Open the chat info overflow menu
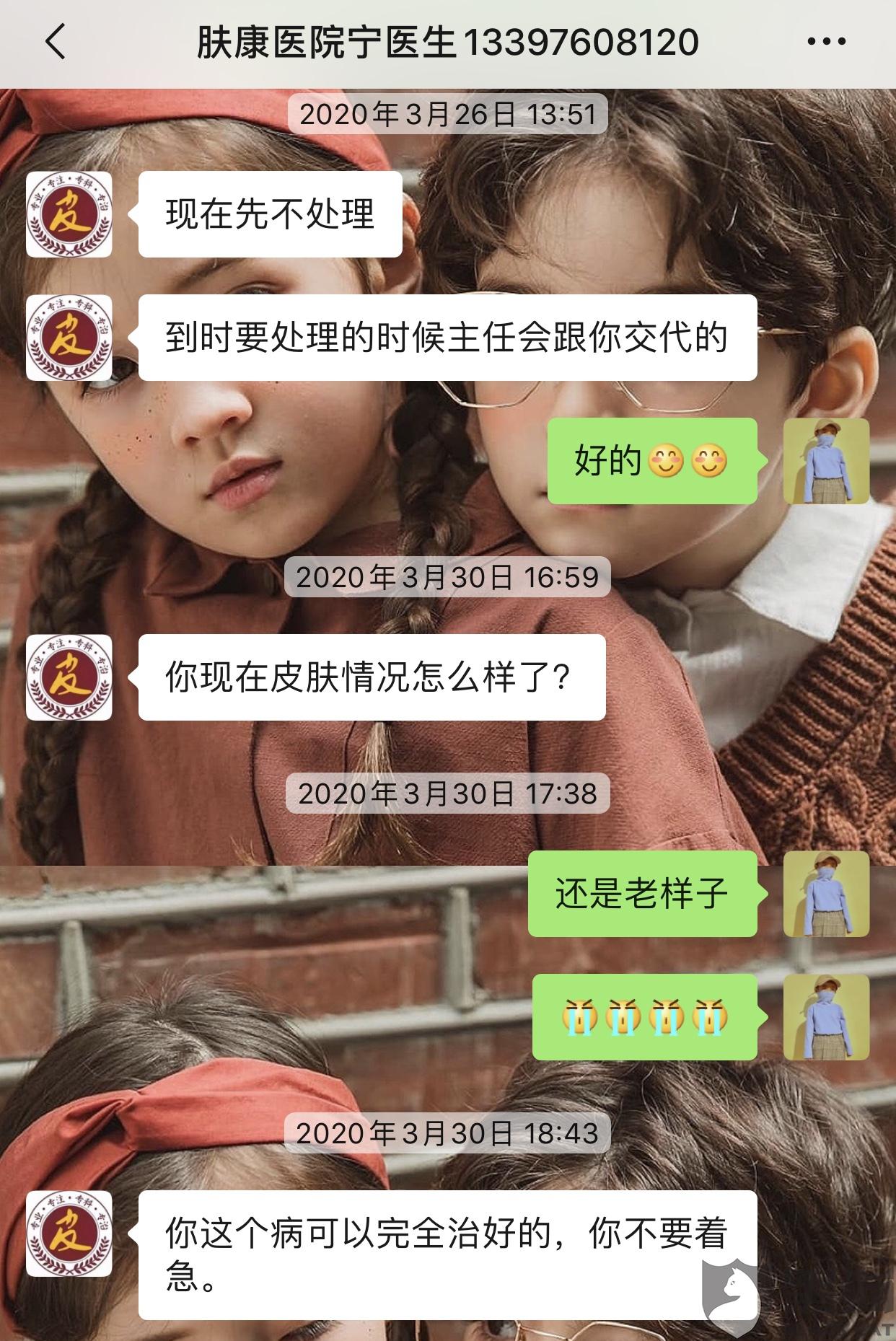 click(826, 41)
